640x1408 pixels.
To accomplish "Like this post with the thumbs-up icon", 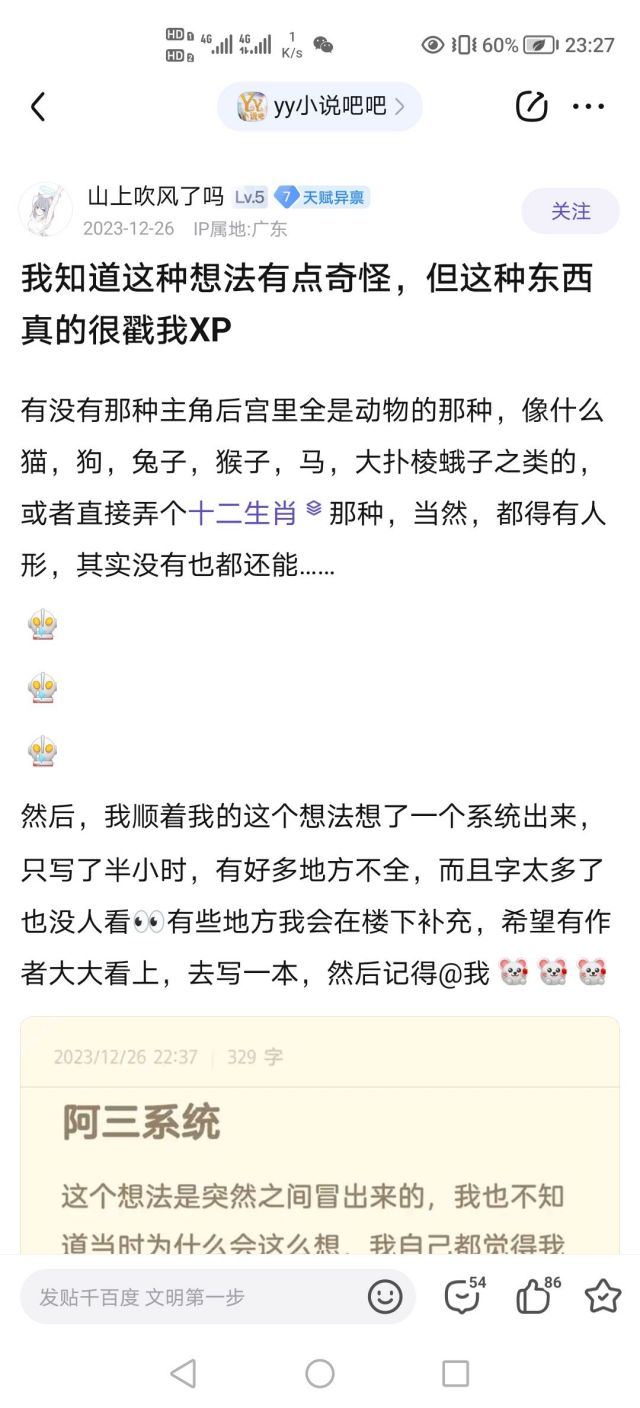I will pos(538,1295).
